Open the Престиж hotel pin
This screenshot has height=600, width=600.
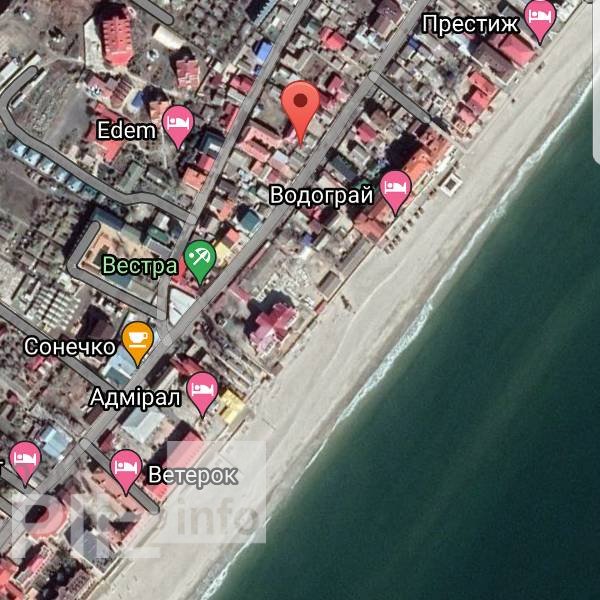click(x=540, y=18)
